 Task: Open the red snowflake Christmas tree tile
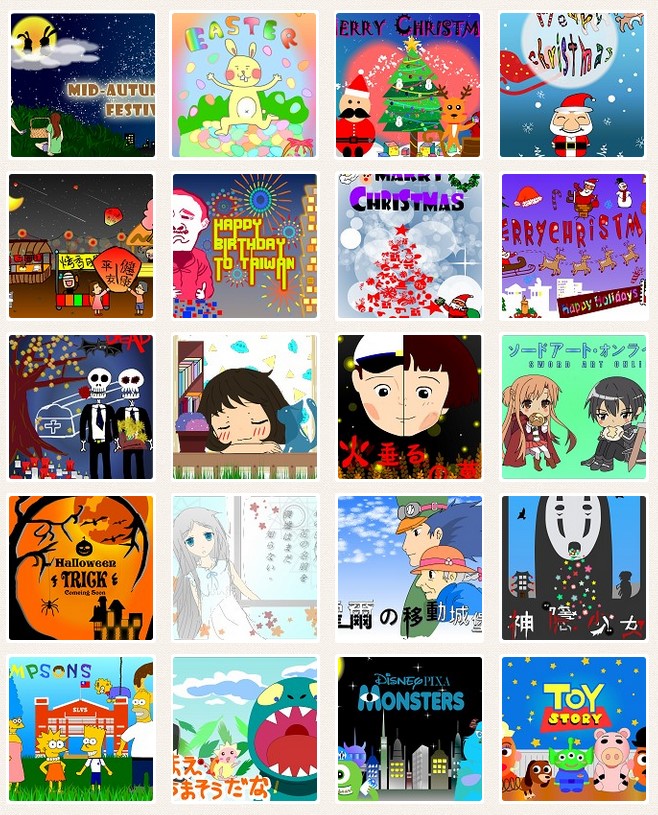[408, 246]
